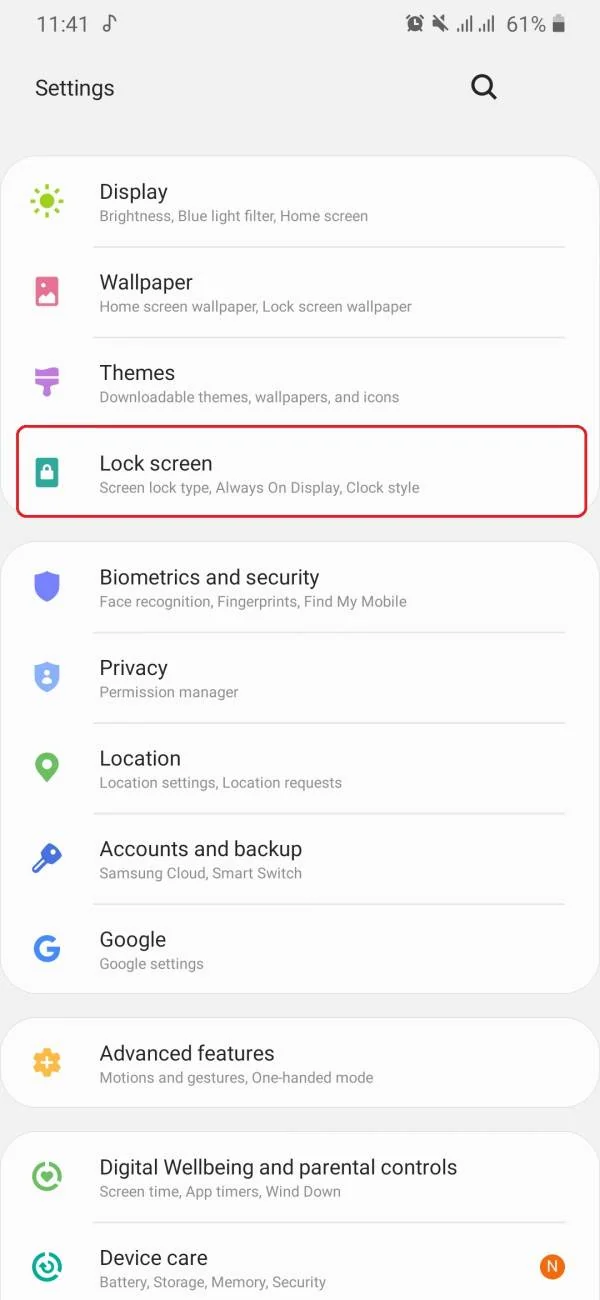Open Advanced features
The image size is (600, 1300).
(300, 1064)
